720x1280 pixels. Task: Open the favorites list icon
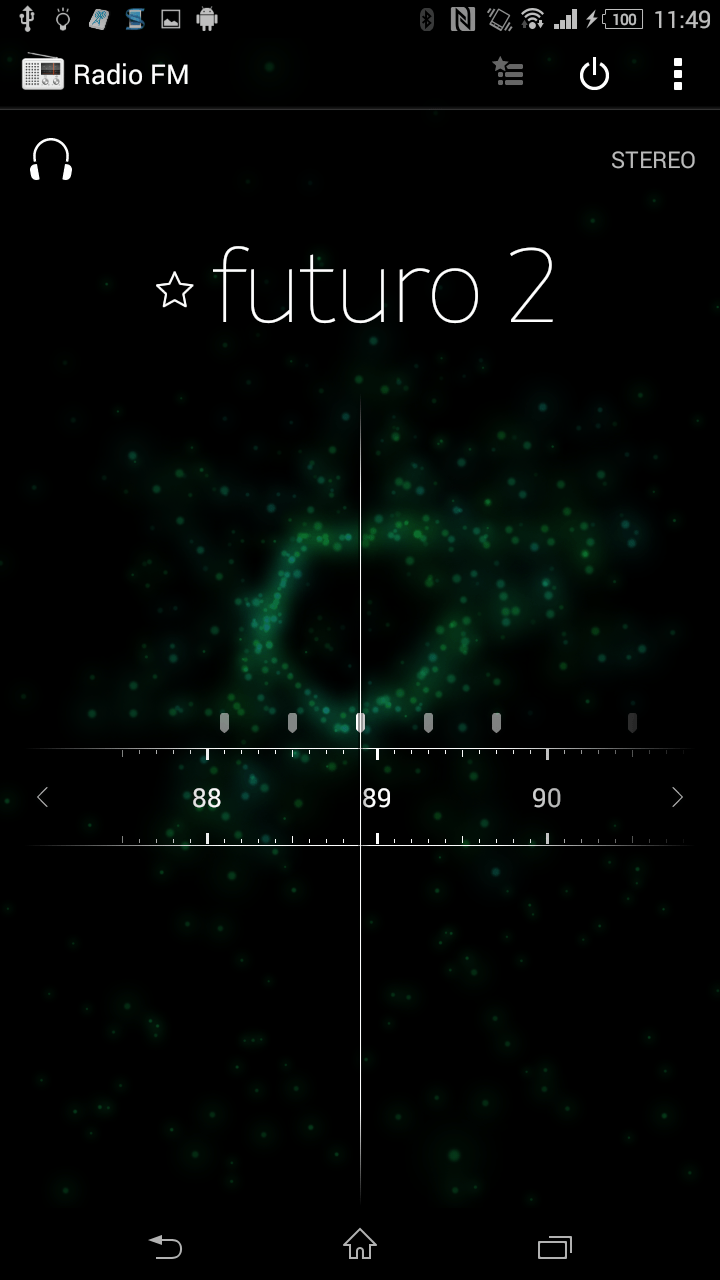click(x=508, y=73)
